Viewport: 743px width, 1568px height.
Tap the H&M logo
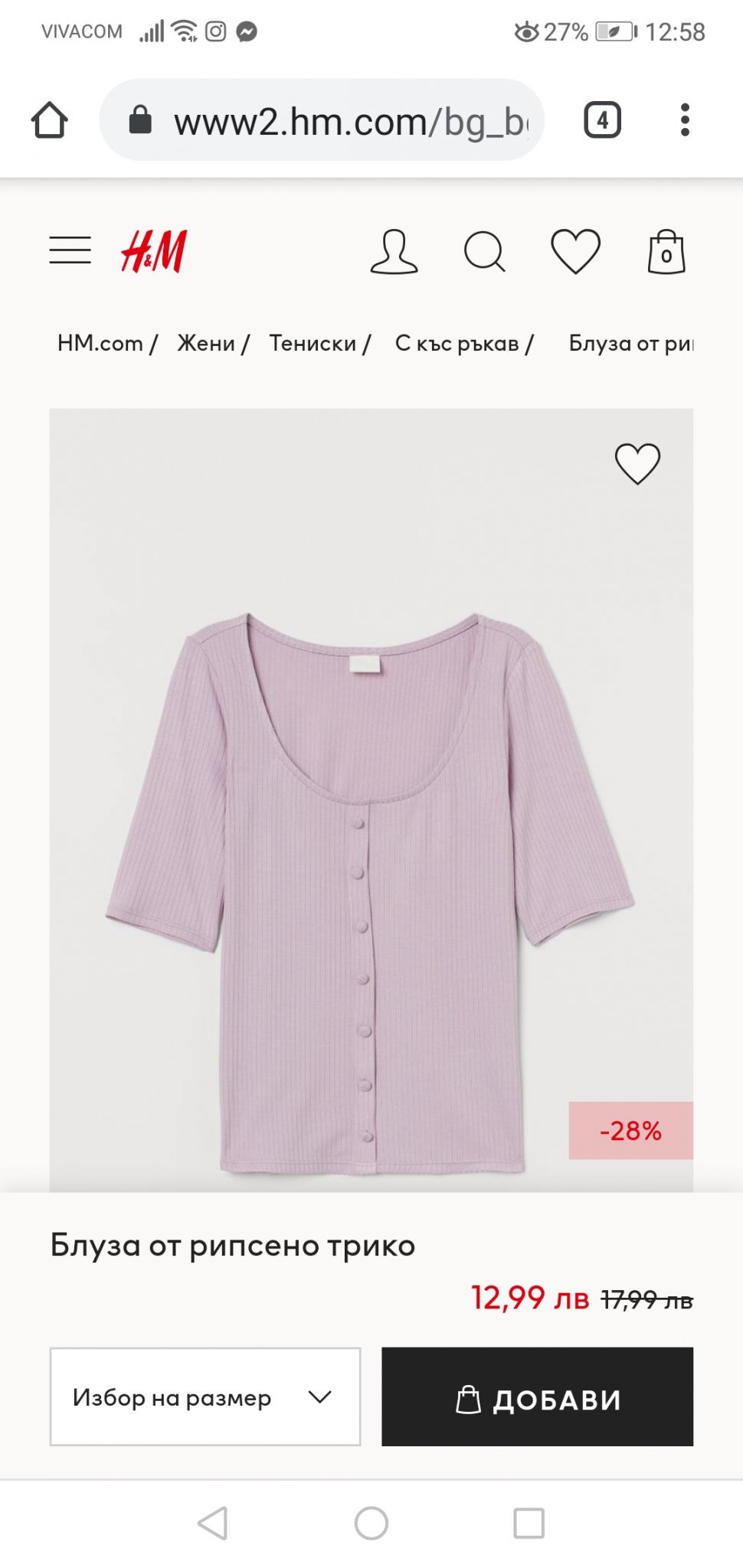pyautogui.click(x=154, y=251)
